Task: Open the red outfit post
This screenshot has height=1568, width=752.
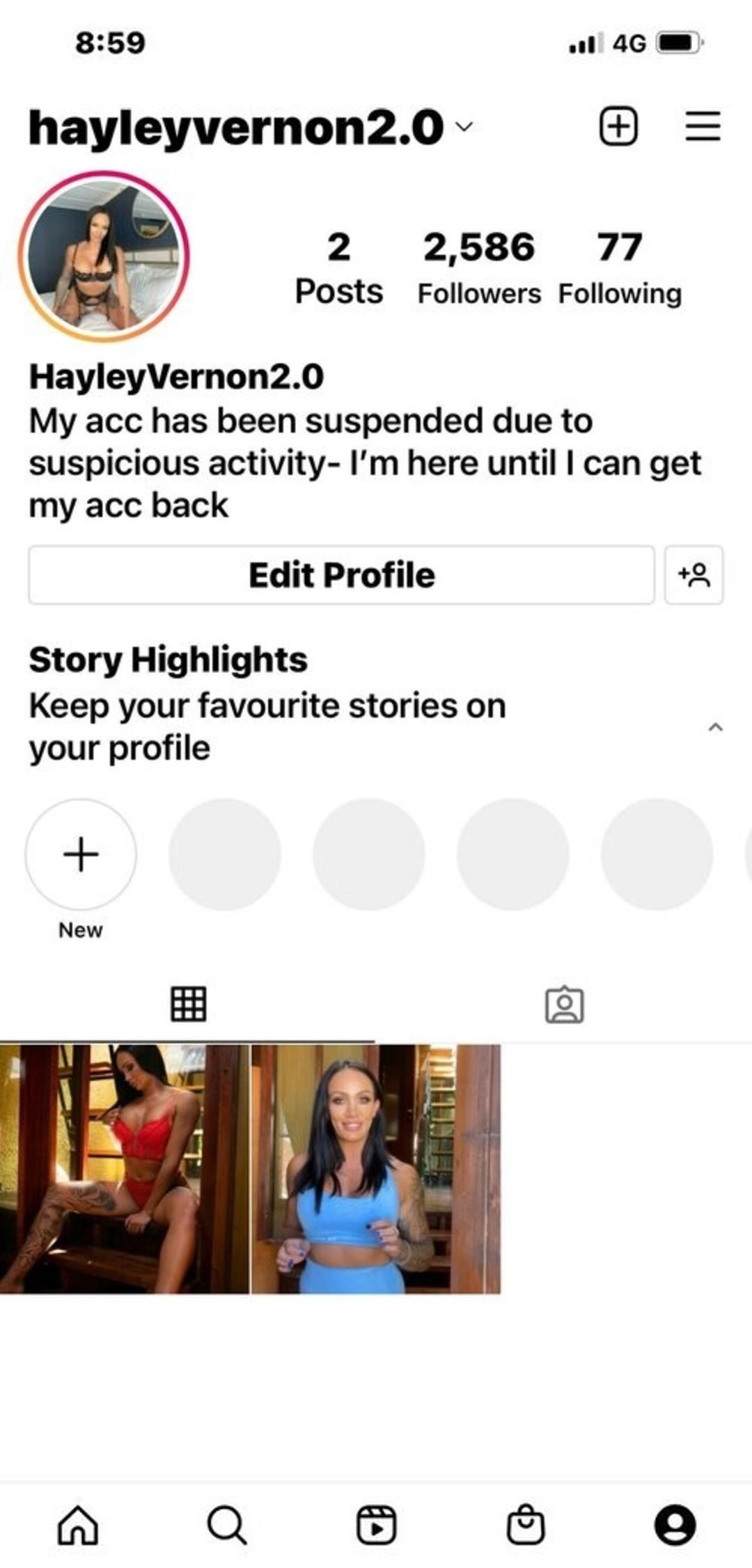Action: (x=124, y=1168)
